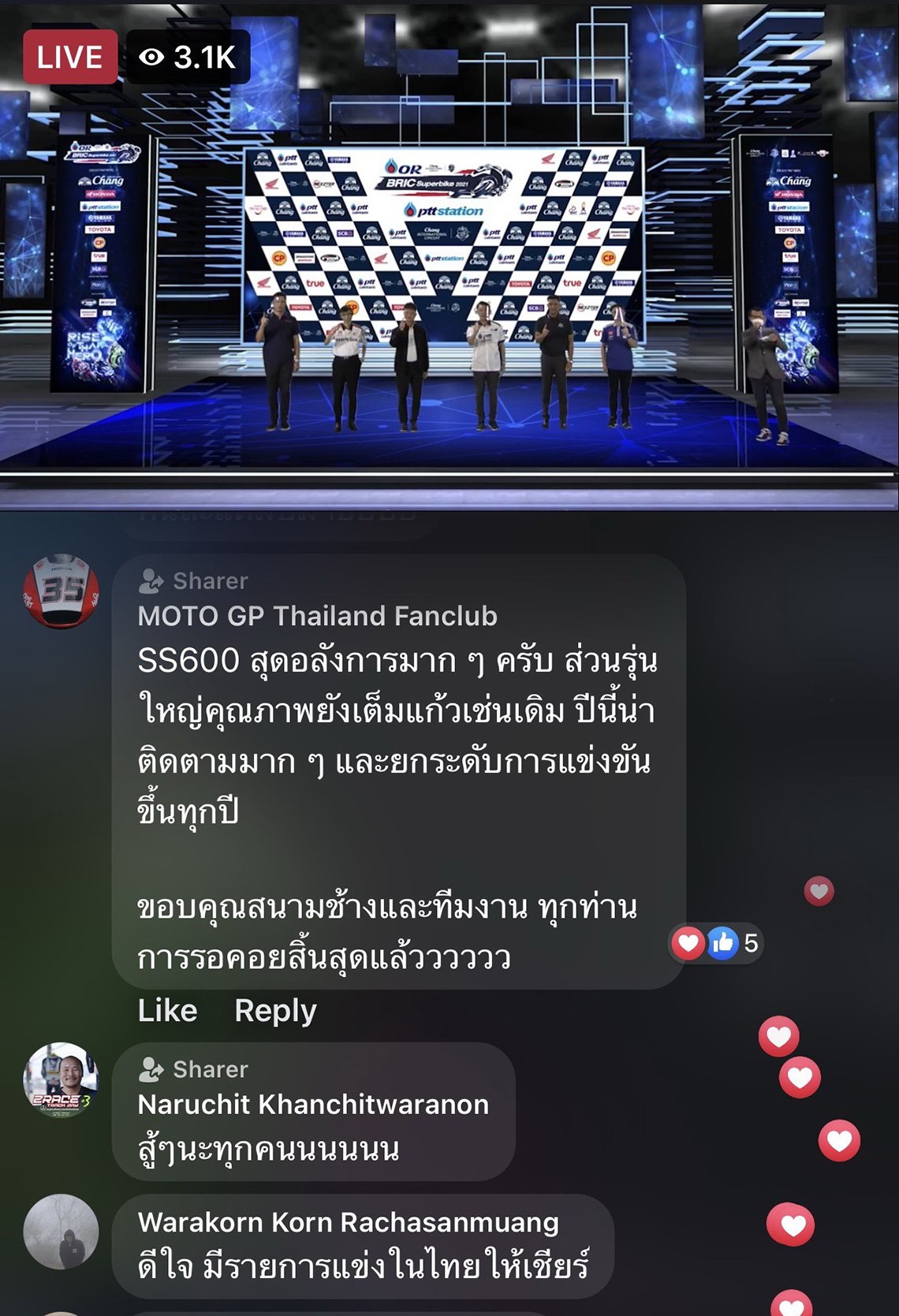The width and height of the screenshot is (899, 1316).
Task: Reply to MOTO GP Thailand Fanclub's comment
Action: [275, 1010]
